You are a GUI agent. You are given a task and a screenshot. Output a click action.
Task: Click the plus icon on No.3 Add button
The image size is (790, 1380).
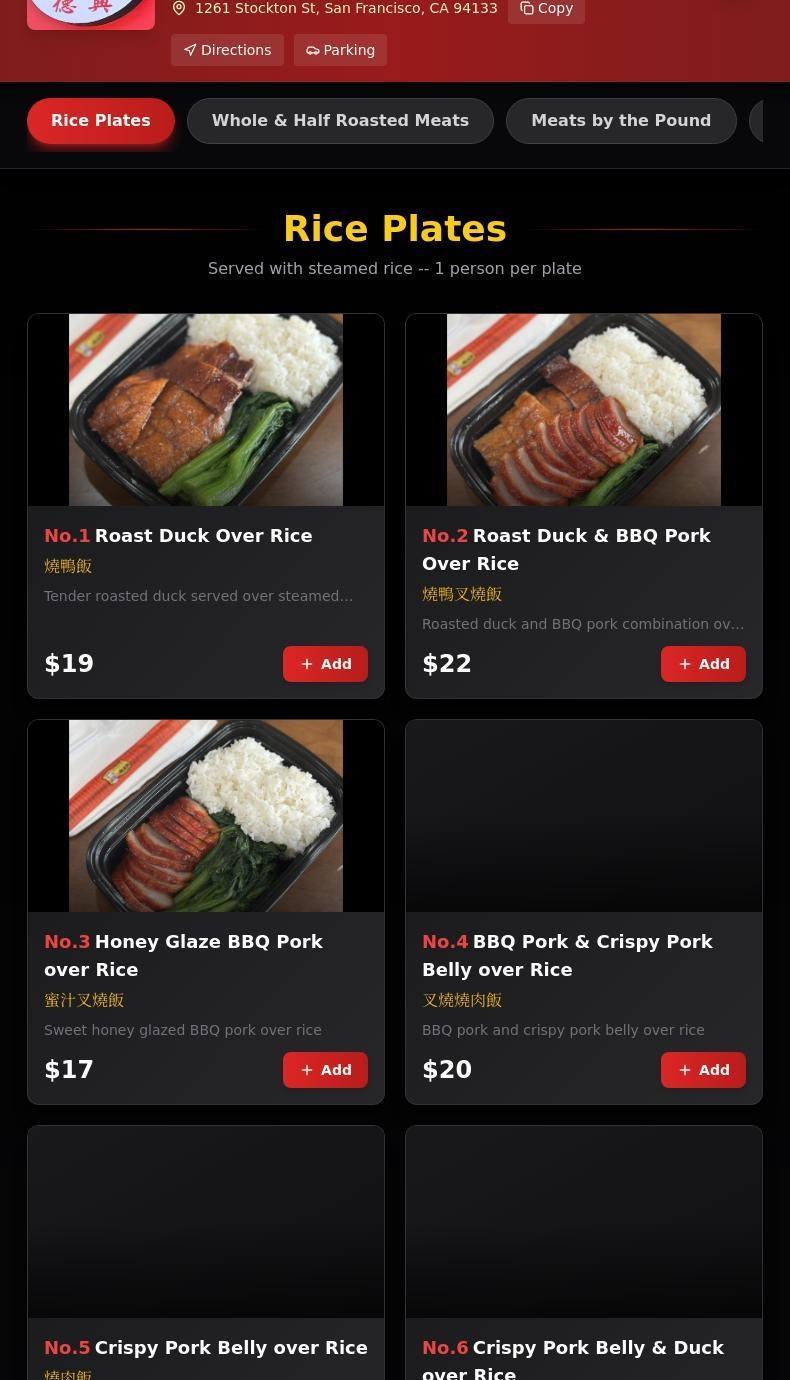[307, 1070]
